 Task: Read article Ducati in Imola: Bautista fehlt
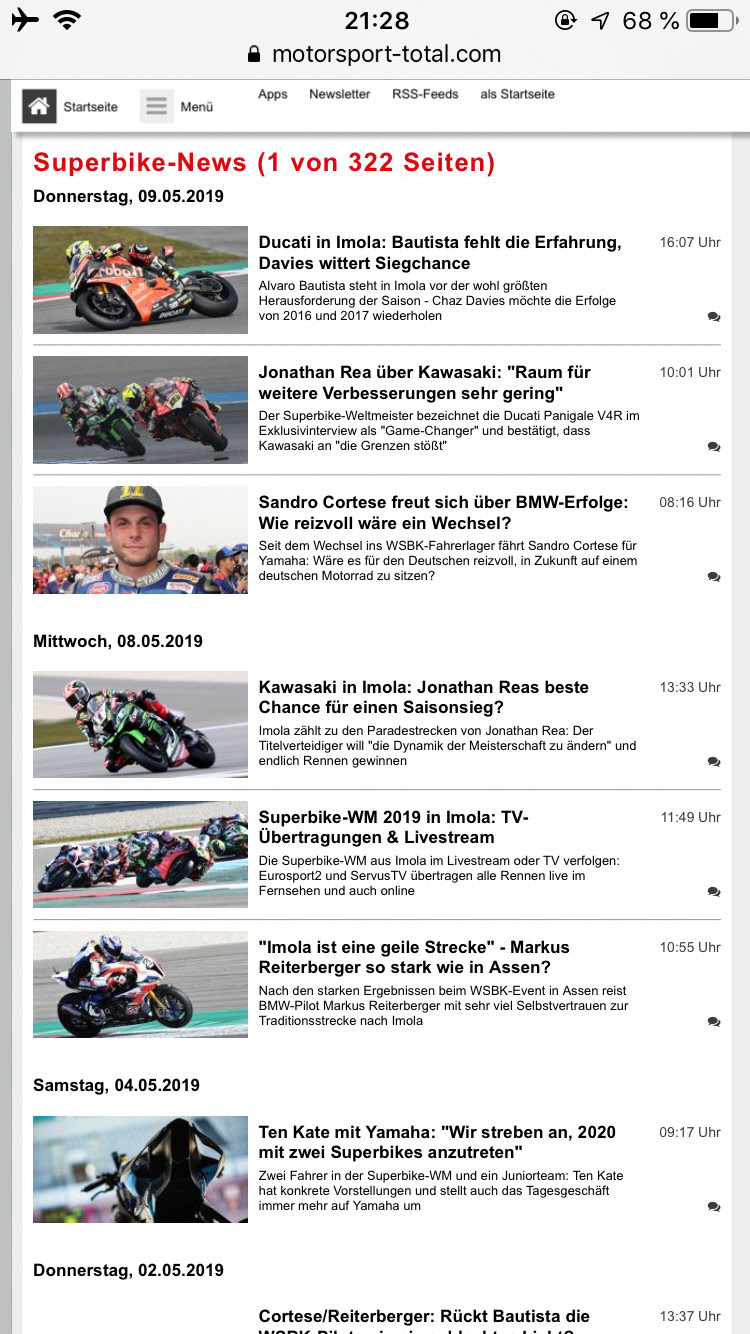tap(440, 253)
